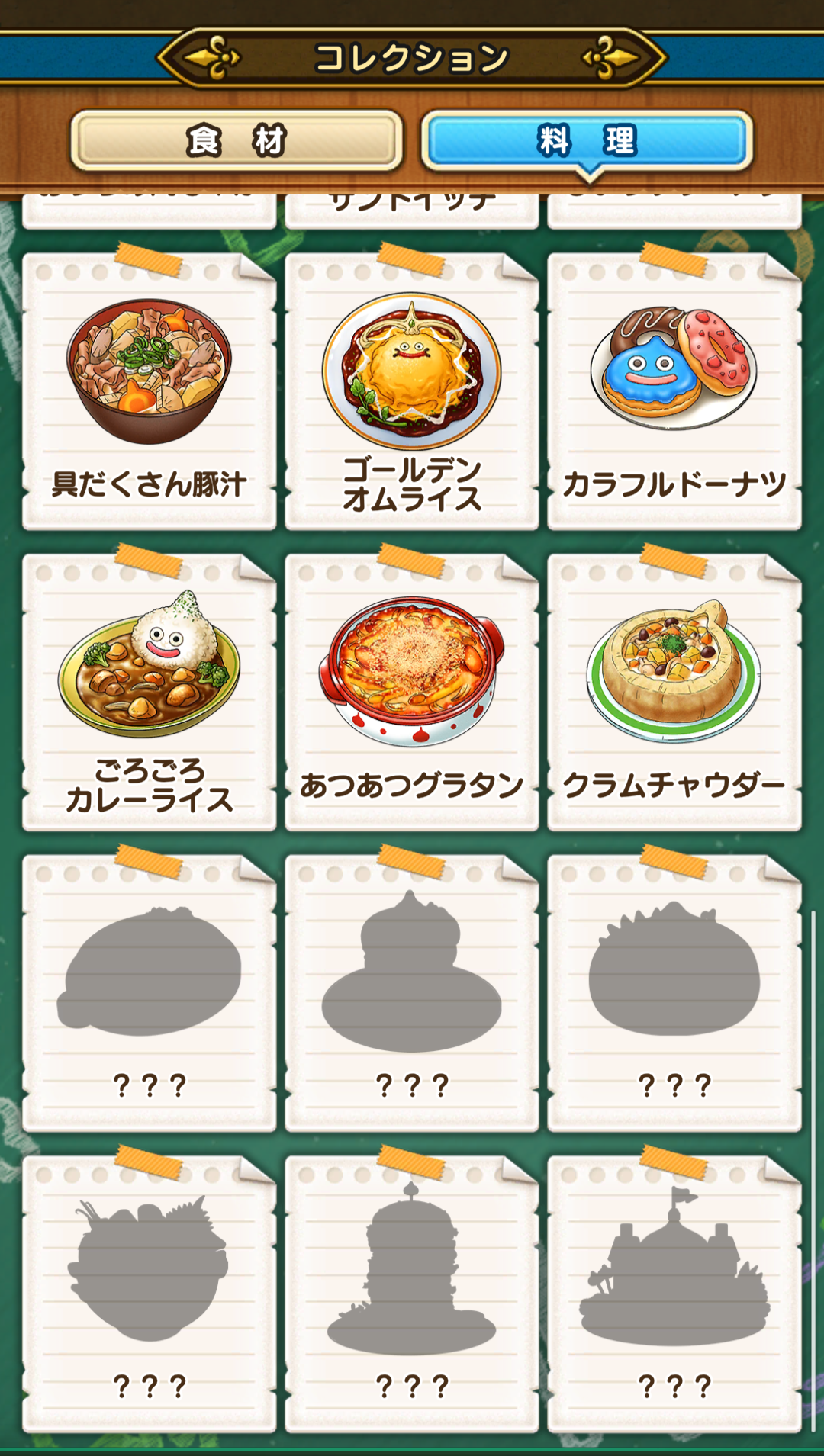Open the 具だくさん豚汁 recipe card
Viewport: 824px width, 1456px height.
(150, 391)
